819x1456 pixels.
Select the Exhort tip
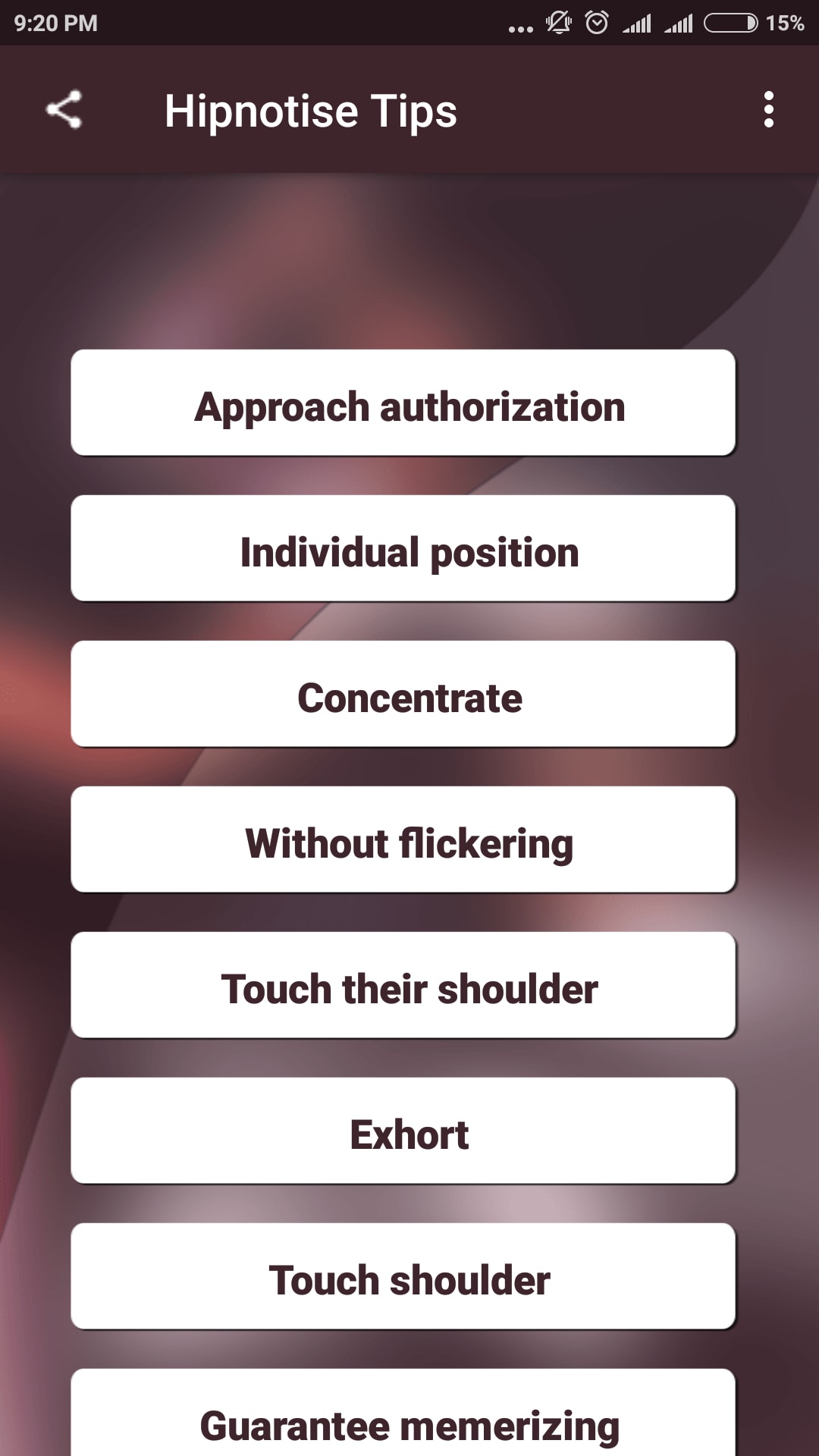[x=403, y=1131]
